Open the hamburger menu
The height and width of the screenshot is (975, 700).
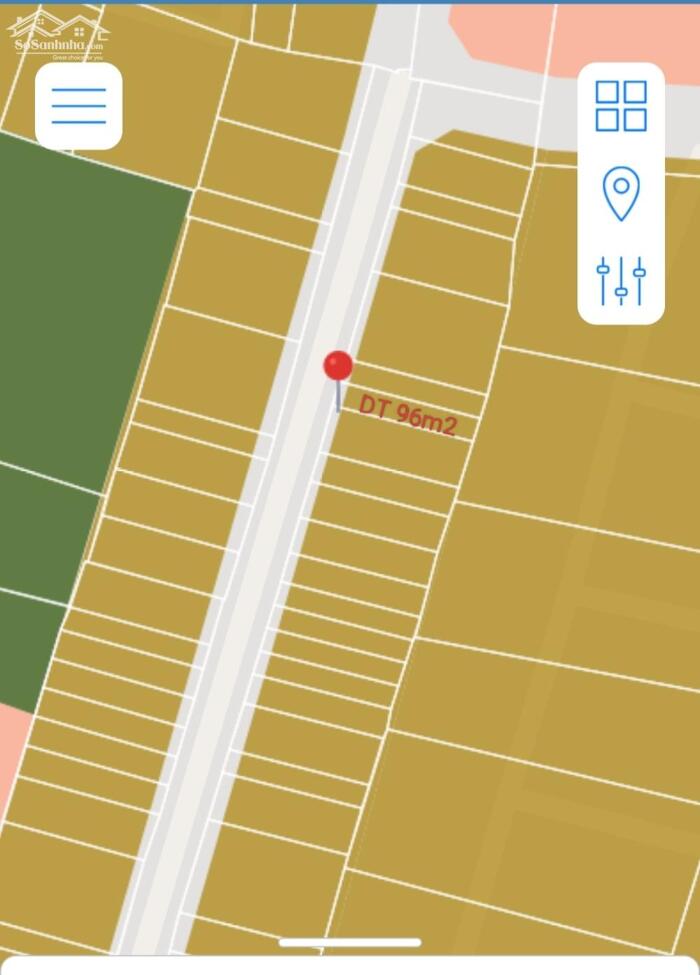coord(79,106)
